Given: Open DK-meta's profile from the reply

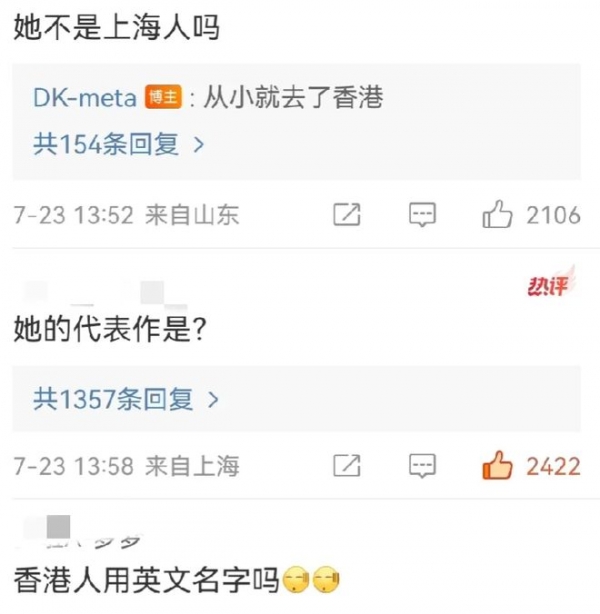Looking at the screenshot, I should tap(87, 98).
